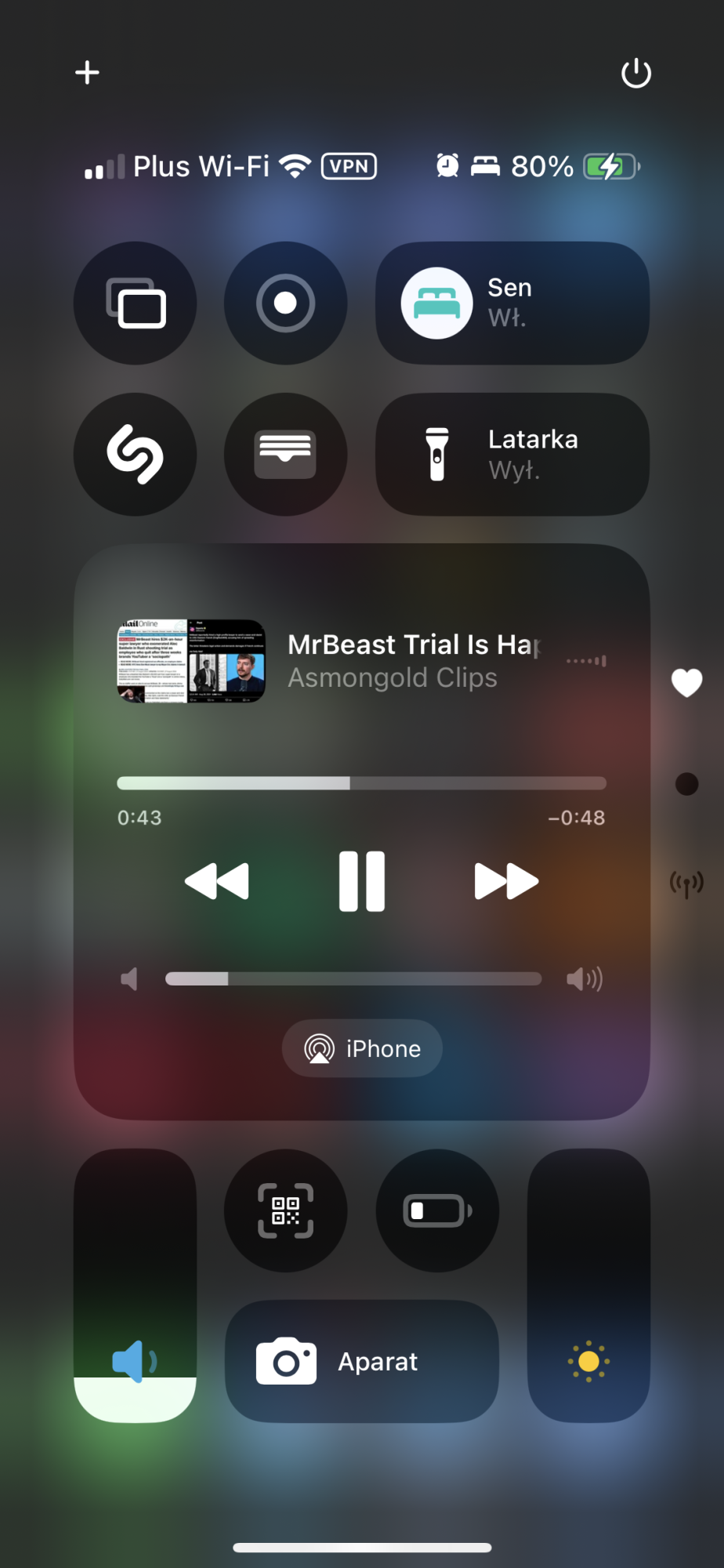
Task: Open the MrBeast Trial video thumbnail
Action: point(191,661)
